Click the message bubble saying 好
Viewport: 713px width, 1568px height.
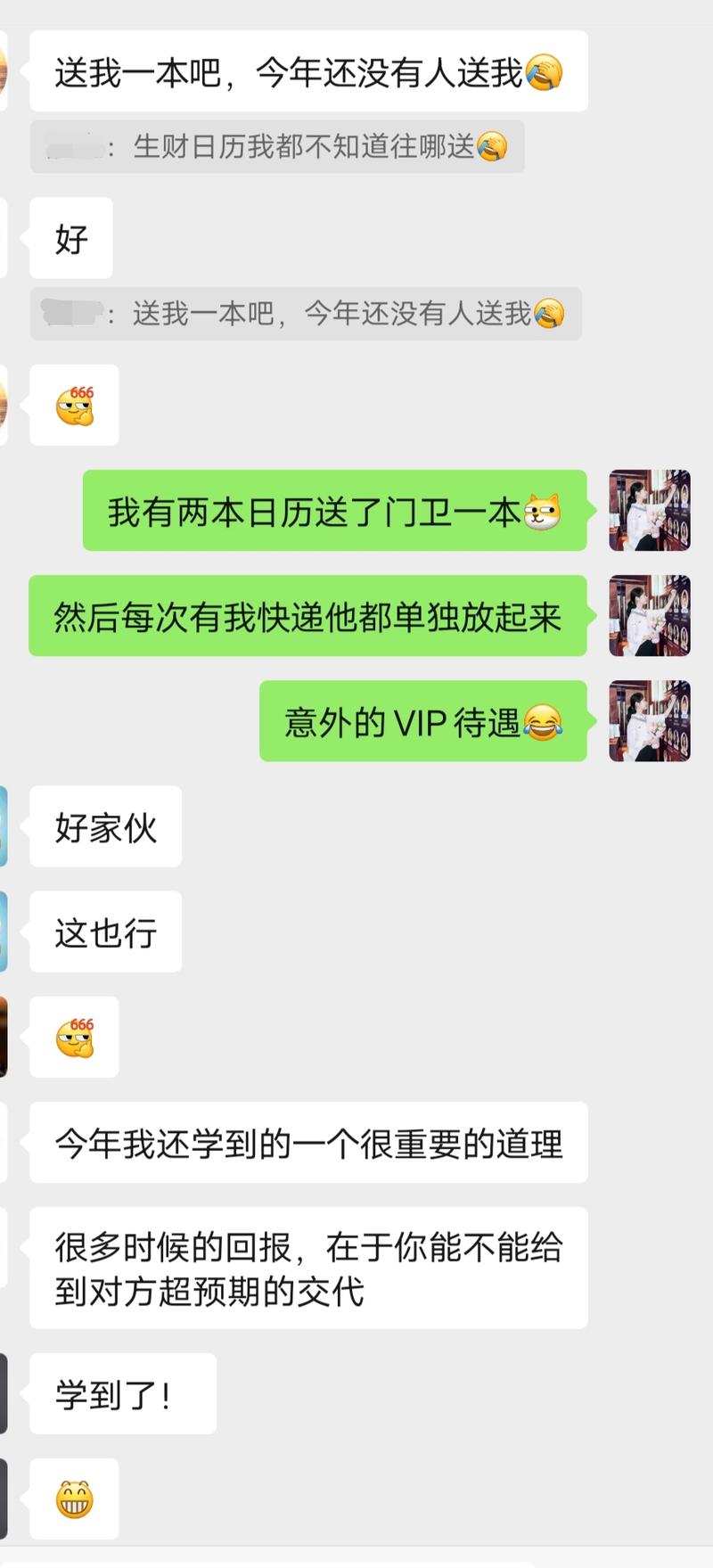click(x=70, y=237)
